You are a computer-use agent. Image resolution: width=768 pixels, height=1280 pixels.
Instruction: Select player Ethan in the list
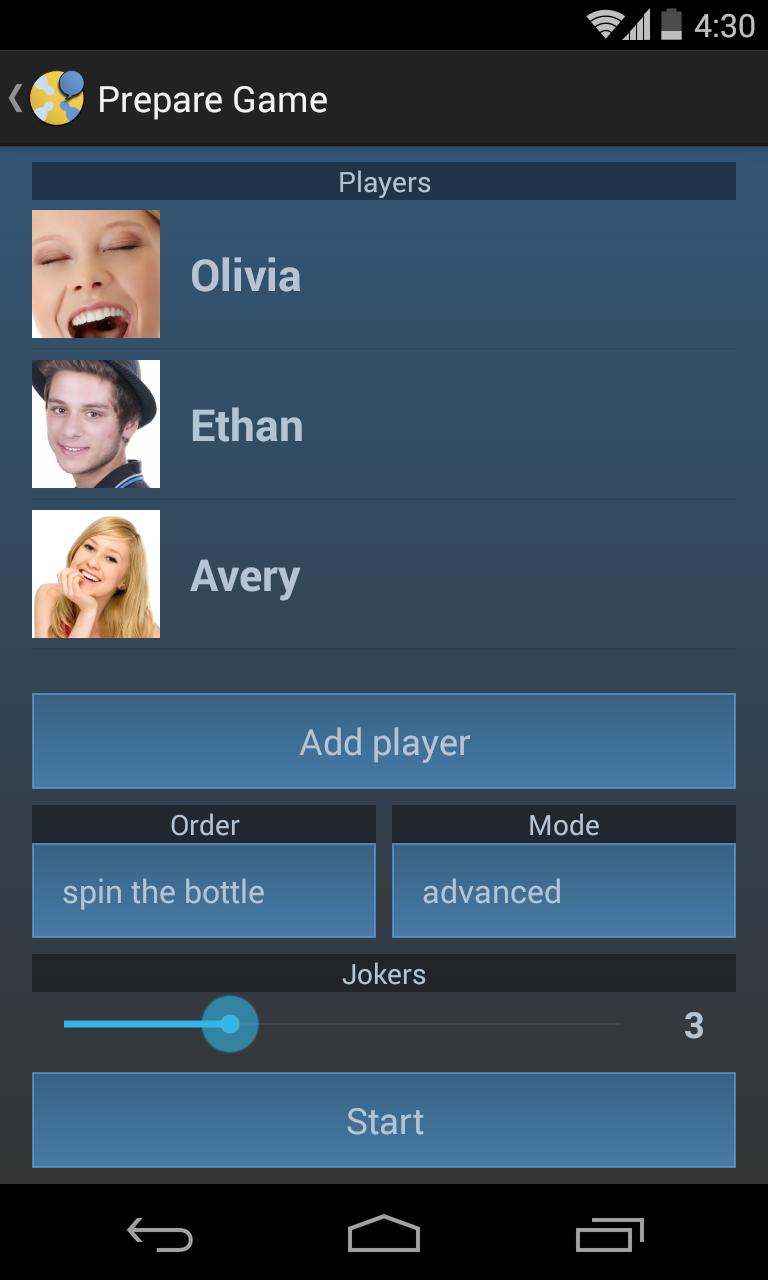click(x=383, y=425)
